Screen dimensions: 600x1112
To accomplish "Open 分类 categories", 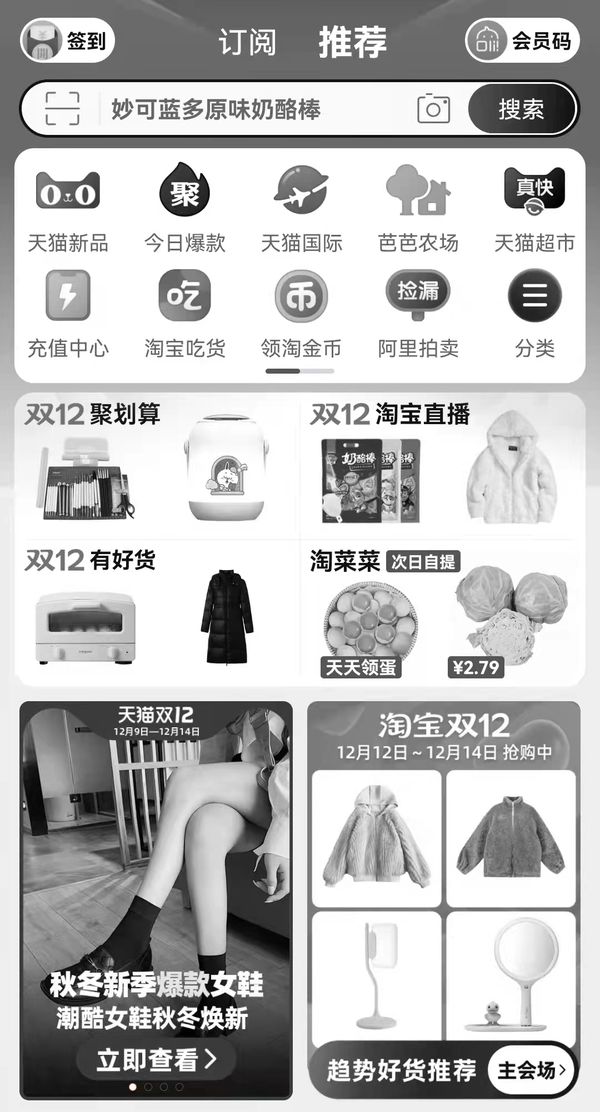I will coord(534,314).
